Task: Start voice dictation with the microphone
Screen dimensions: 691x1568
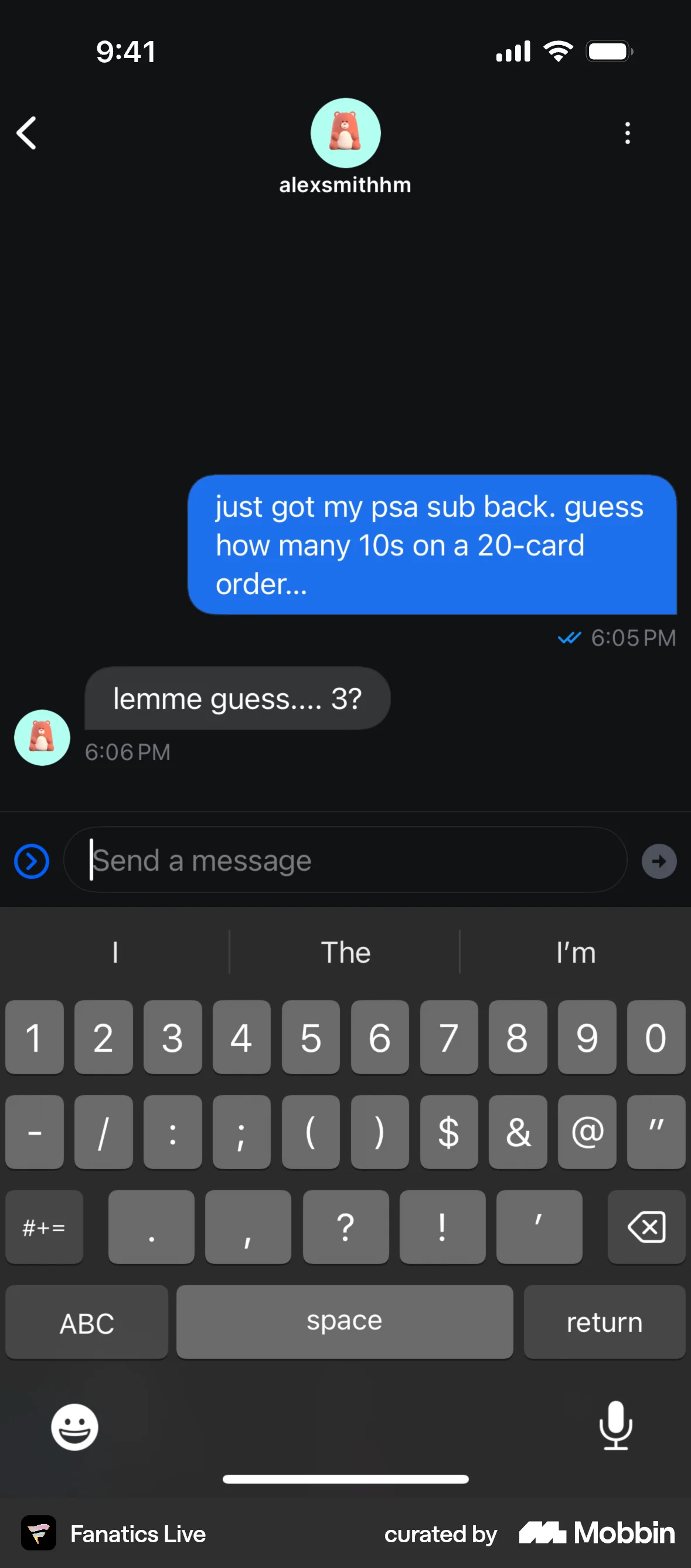Action: click(x=615, y=1426)
